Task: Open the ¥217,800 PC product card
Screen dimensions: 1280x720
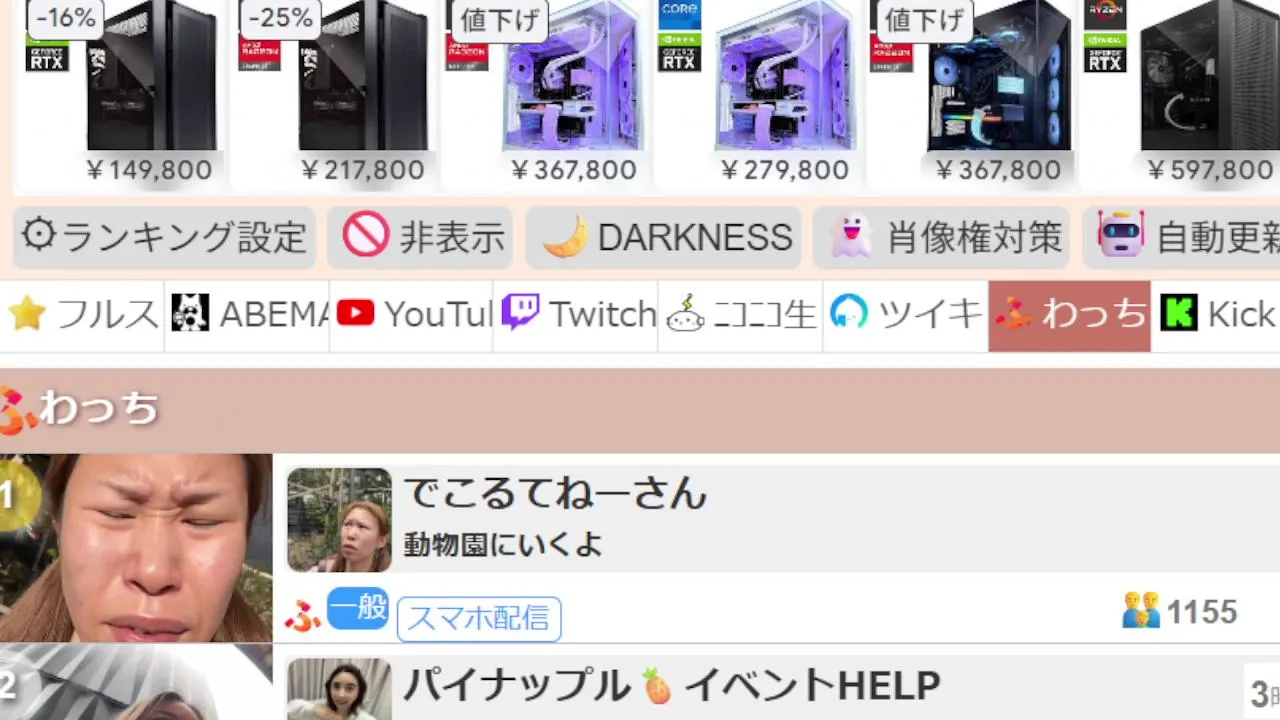Action: pos(334,95)
